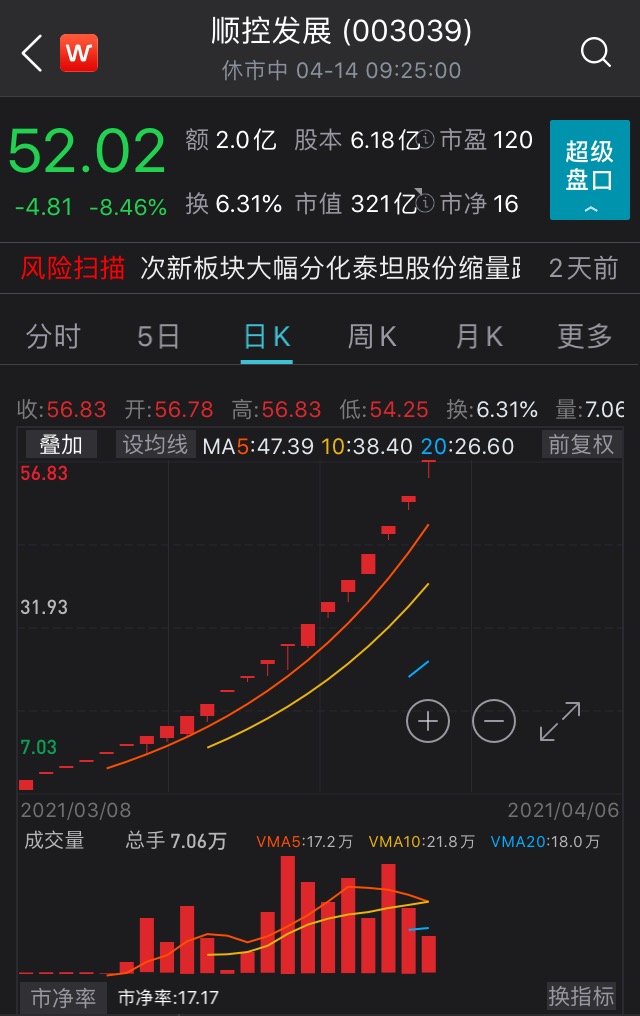Switch to the 5日 chart tab
The image size is (640, 1016).
pyautogui.click(x=158, y=337)
